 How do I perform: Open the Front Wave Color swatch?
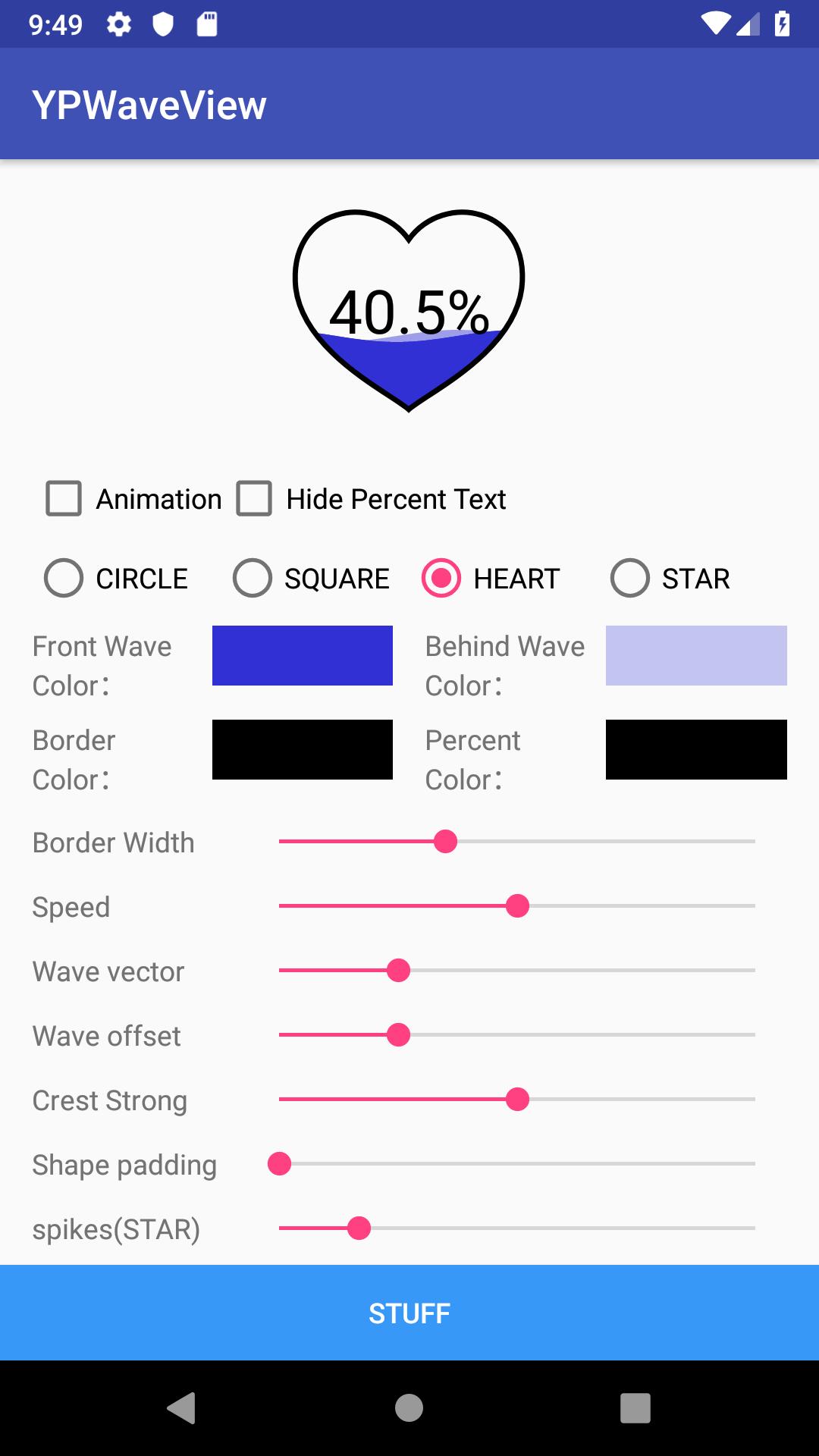click(x=303, y=655)
